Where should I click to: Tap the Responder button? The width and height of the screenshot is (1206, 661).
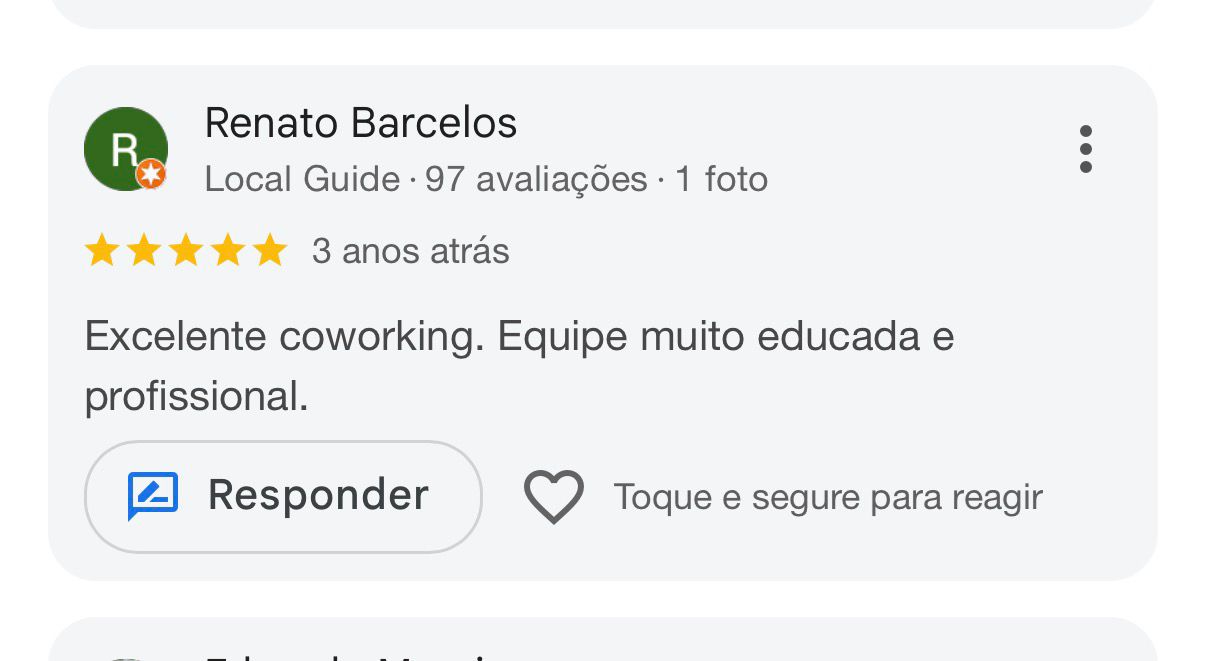tap(283, 497)
